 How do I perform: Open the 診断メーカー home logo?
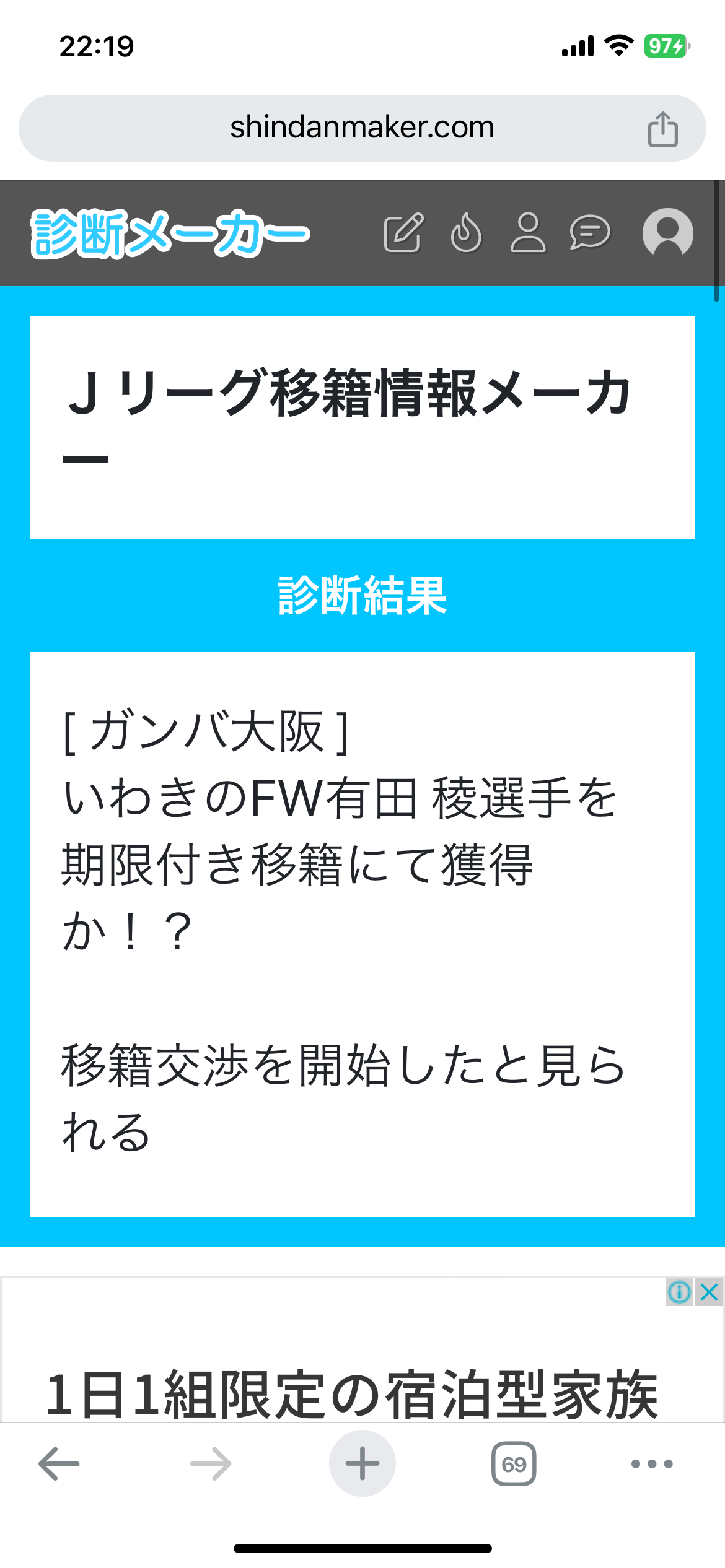(x=170, y=233)
